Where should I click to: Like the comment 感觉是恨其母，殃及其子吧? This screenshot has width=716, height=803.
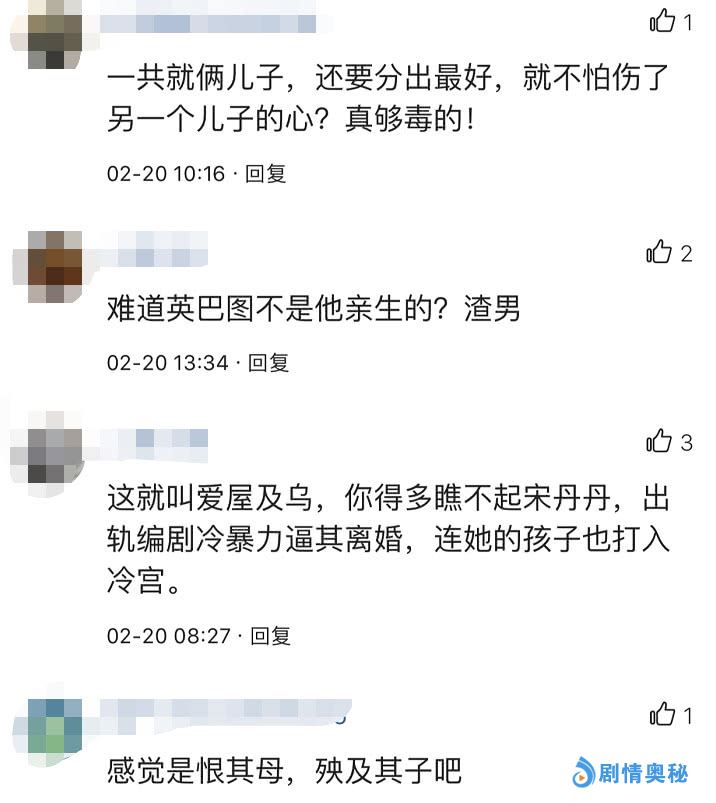(x=662, y=714)
